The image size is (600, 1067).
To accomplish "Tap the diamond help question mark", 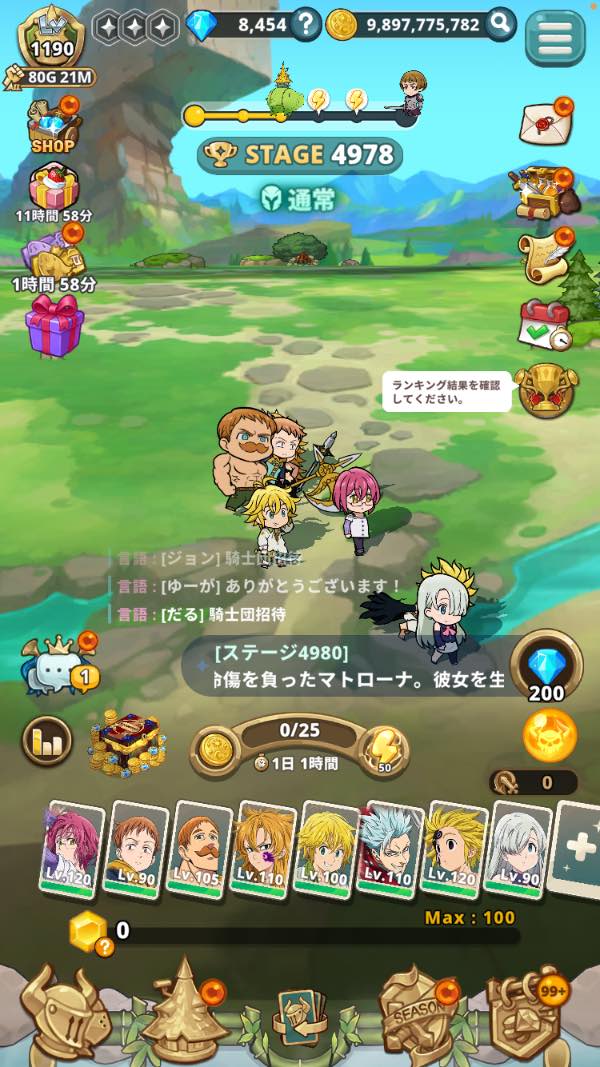I will click(307, 24).
